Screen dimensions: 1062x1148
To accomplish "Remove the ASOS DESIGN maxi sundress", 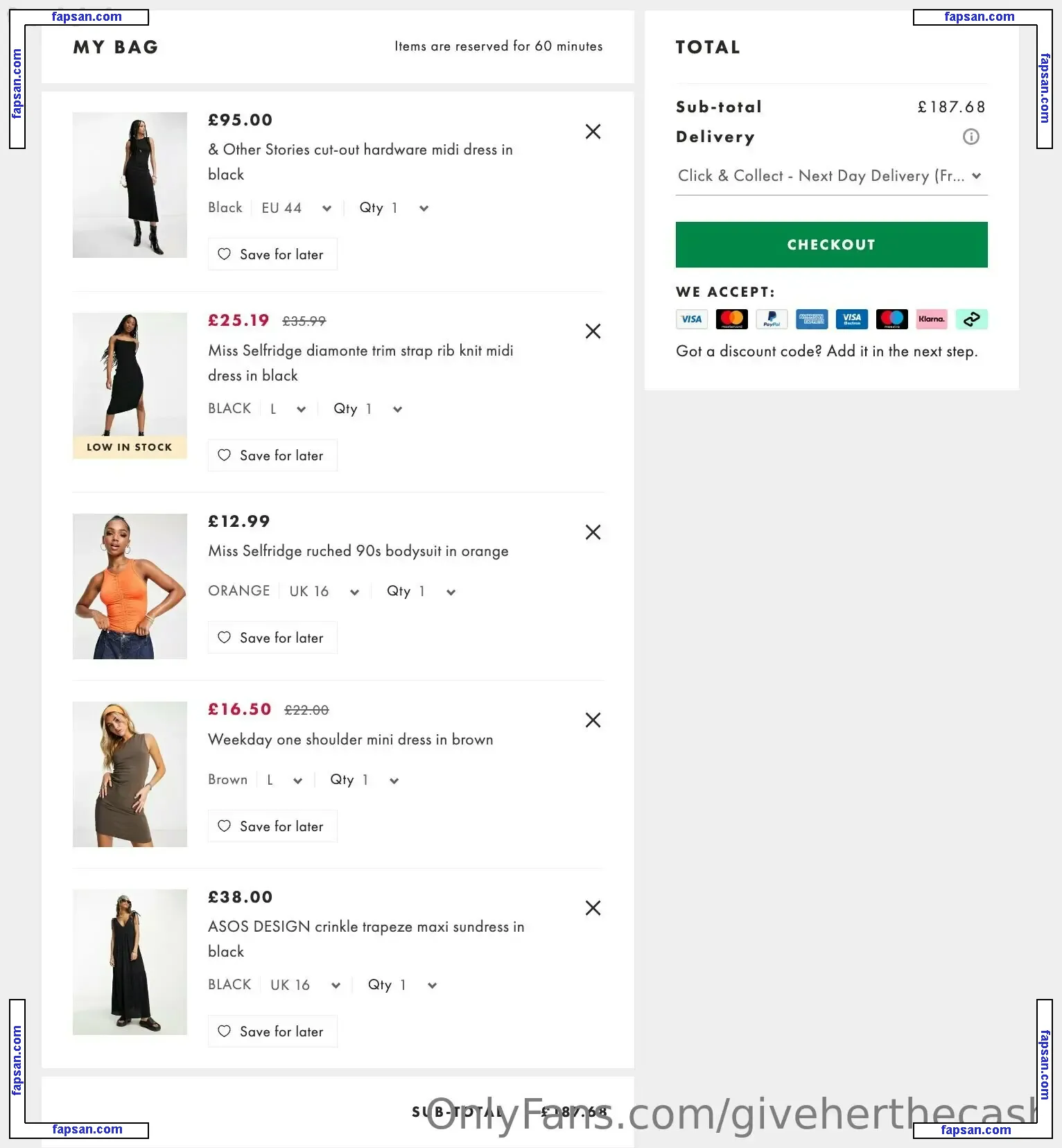I will tap(593, 908).
